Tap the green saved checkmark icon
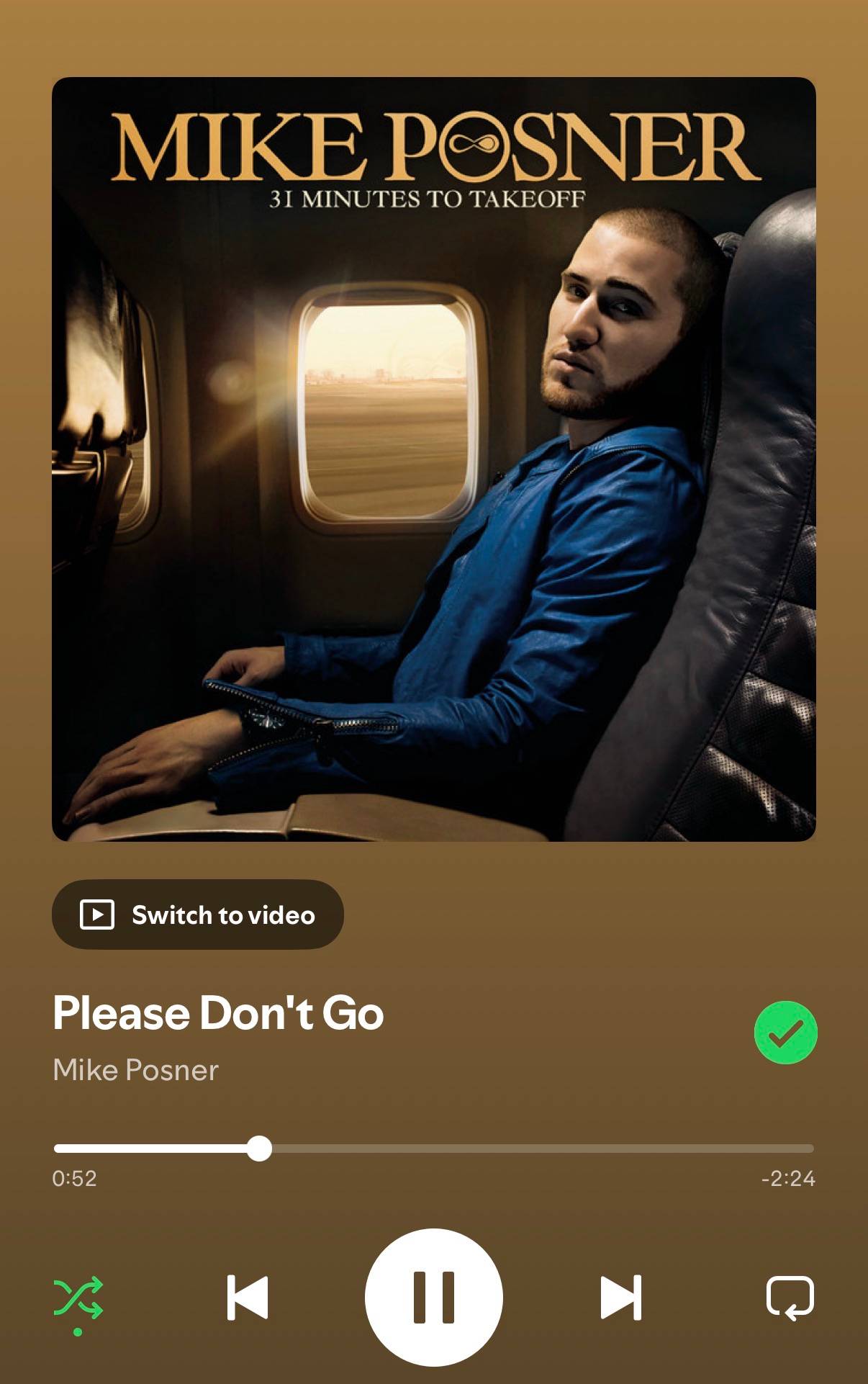 [x=785, y=1033]
